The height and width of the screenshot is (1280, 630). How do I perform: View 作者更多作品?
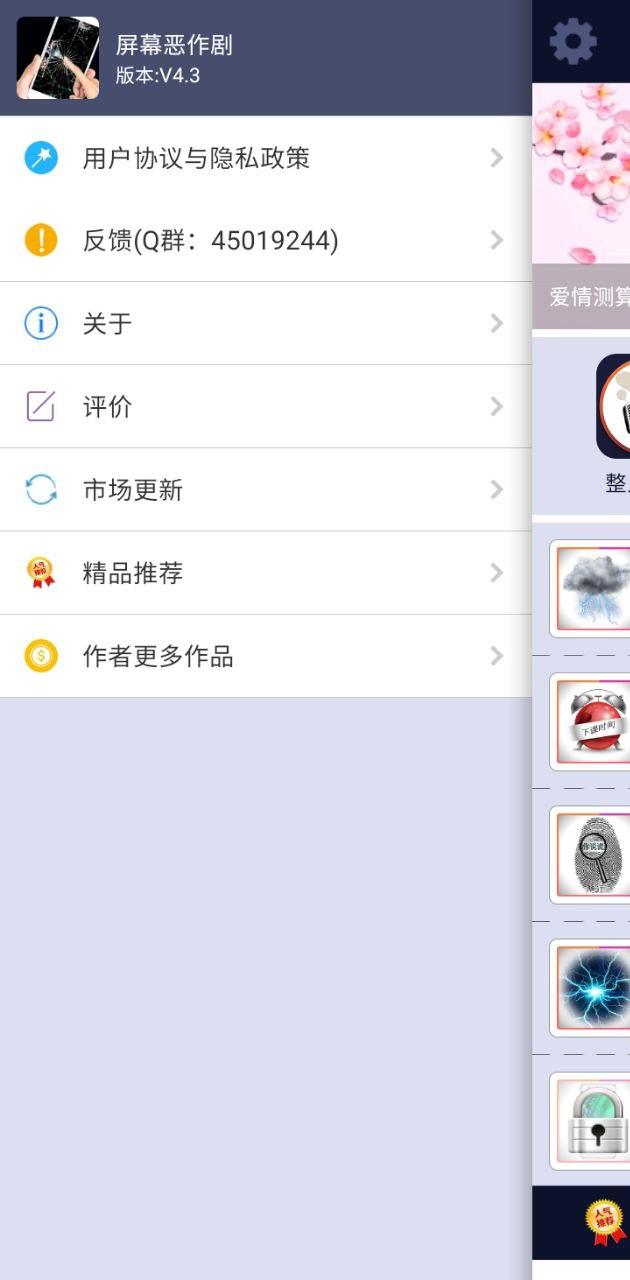(x=265, y=656)
